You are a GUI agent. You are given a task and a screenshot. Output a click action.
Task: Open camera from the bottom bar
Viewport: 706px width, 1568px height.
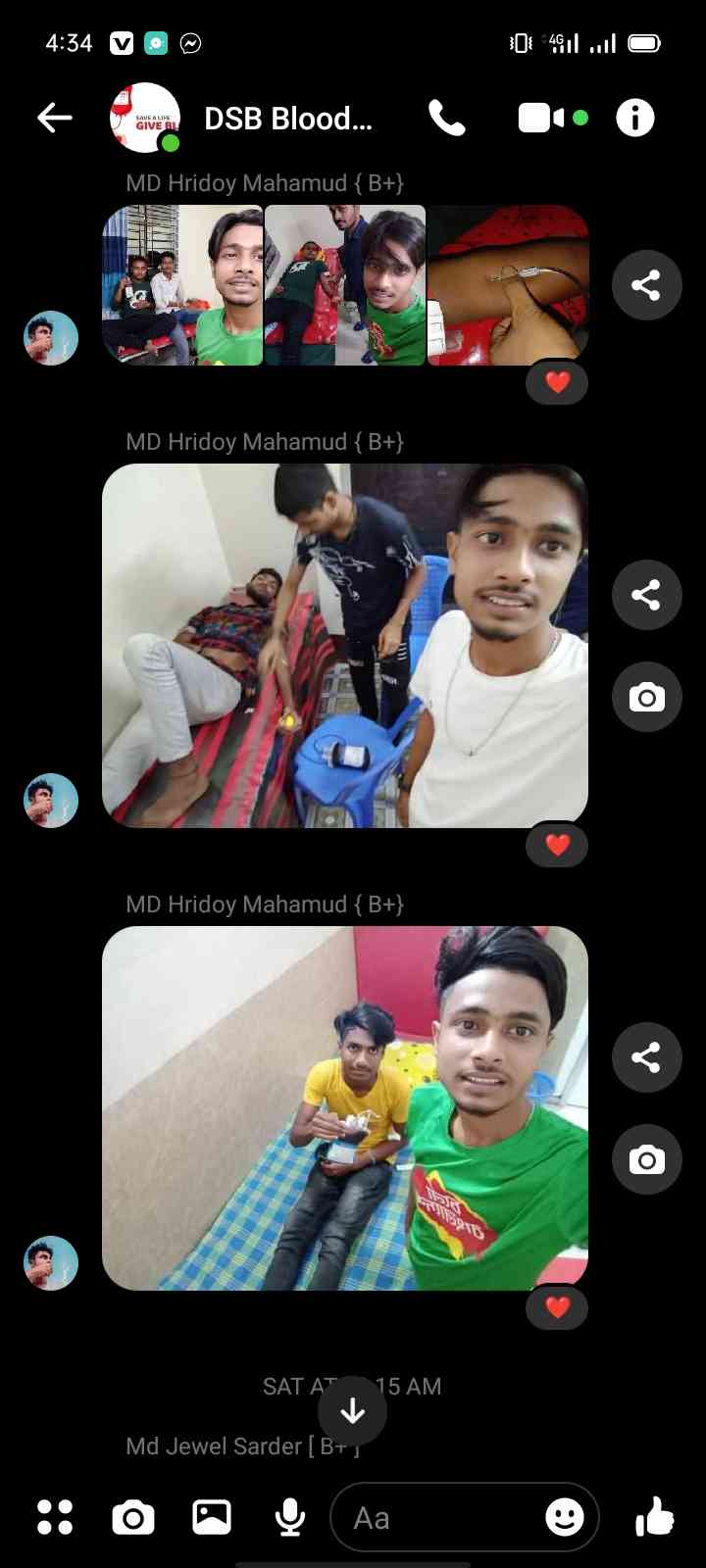(133, 1517)
